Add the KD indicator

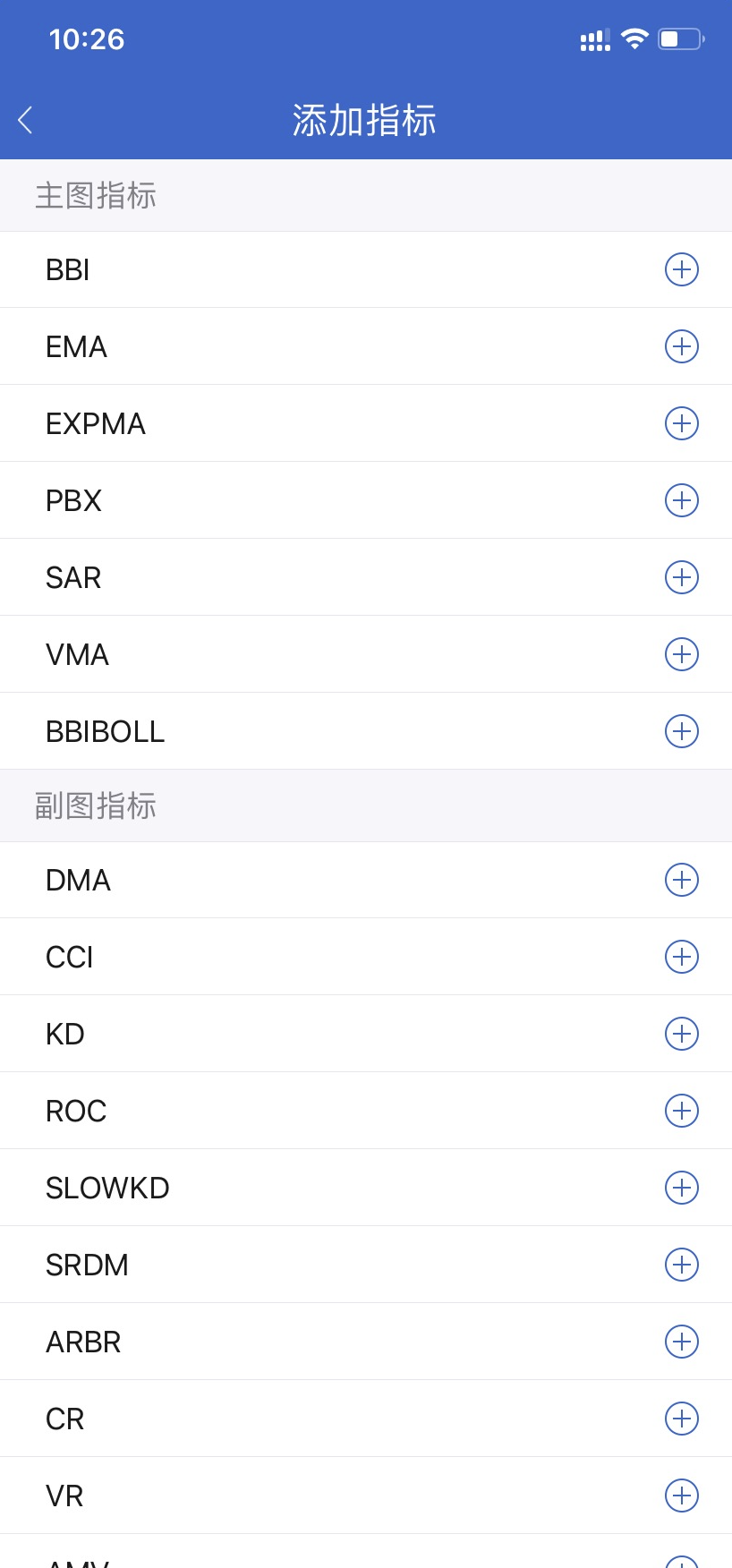coord(682,1034)
